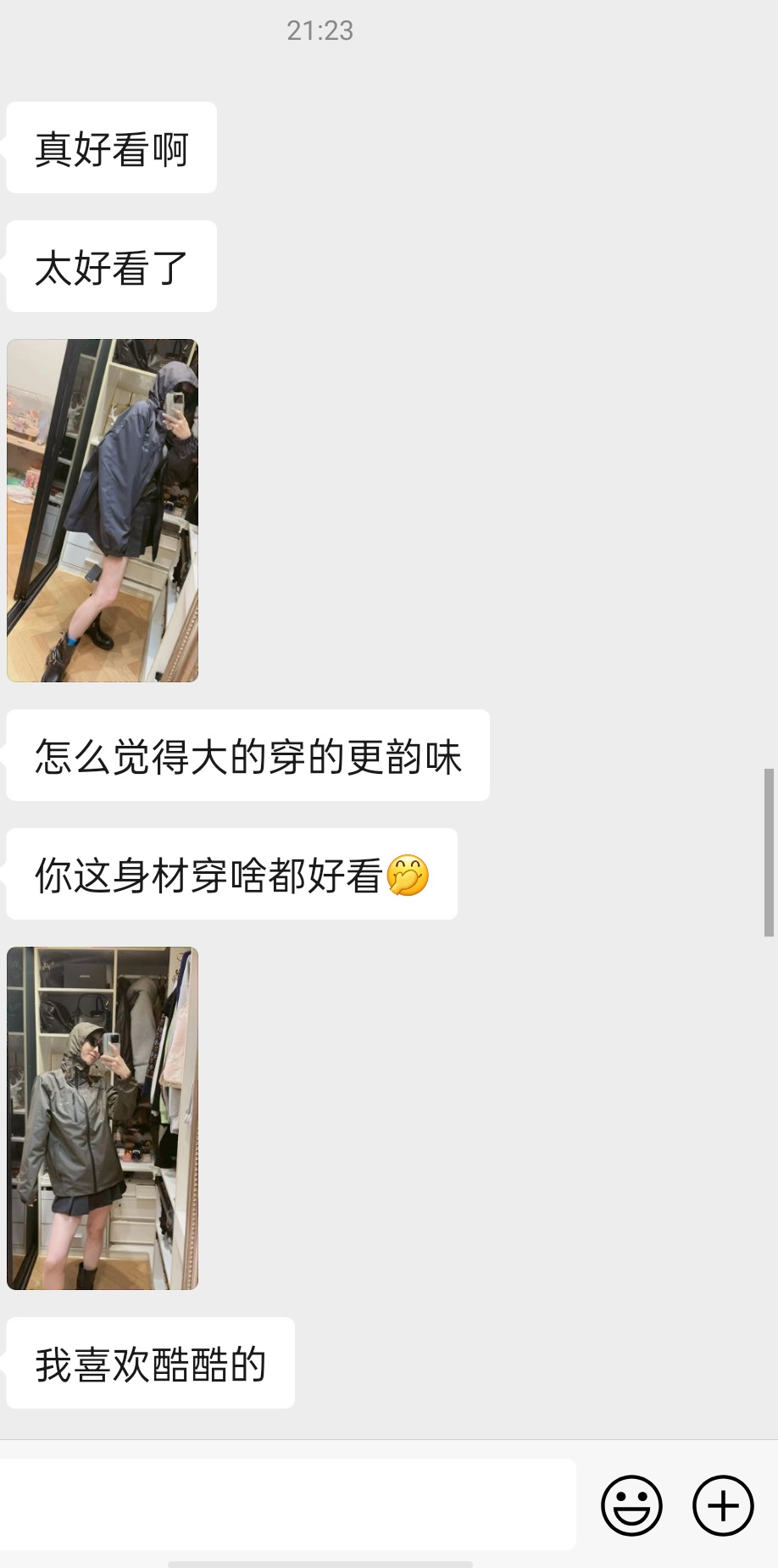778x1568 pixels.
Task: Open the emoji picker
Action: 631,1506
